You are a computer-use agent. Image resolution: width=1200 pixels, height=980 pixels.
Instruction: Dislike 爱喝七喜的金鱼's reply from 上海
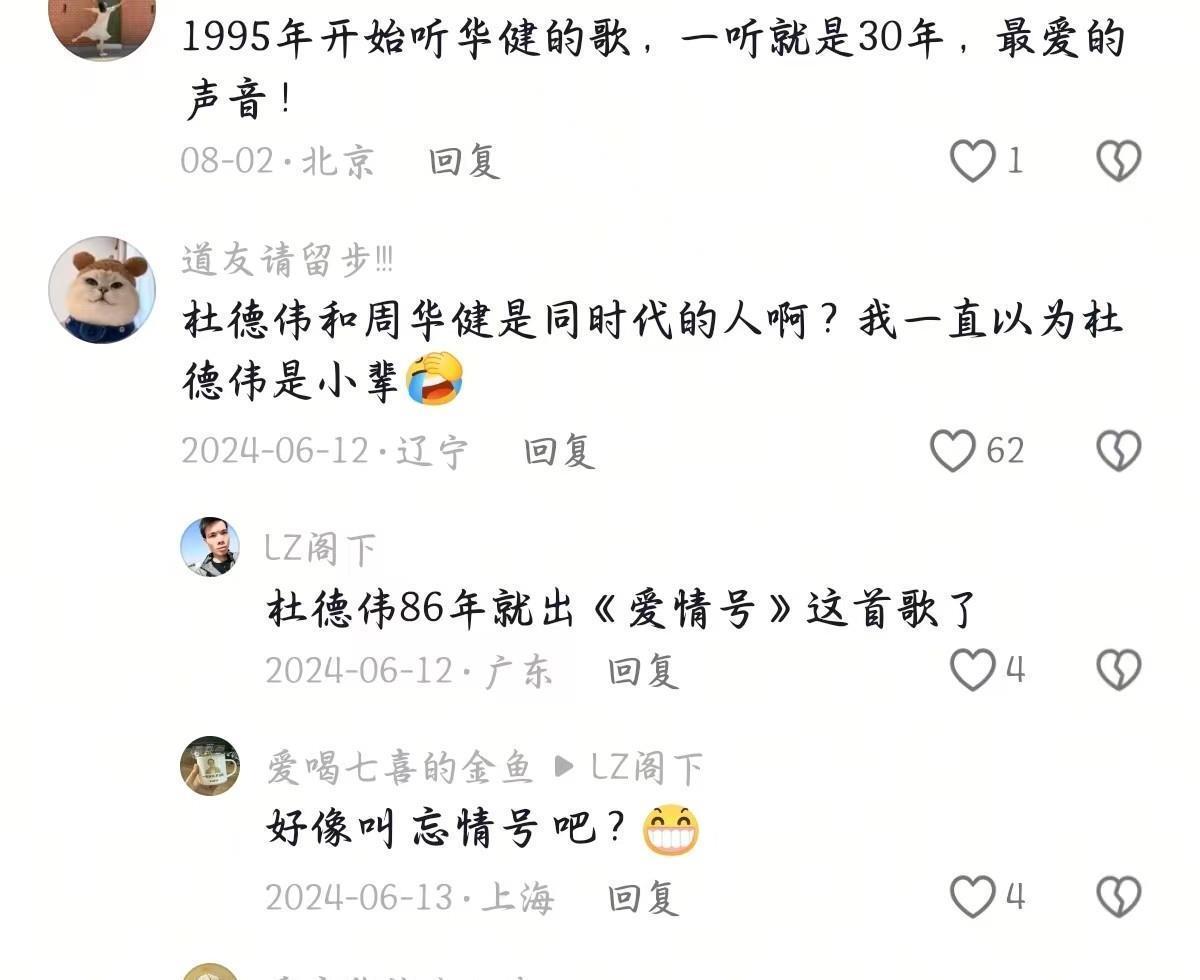(1118, 897)
